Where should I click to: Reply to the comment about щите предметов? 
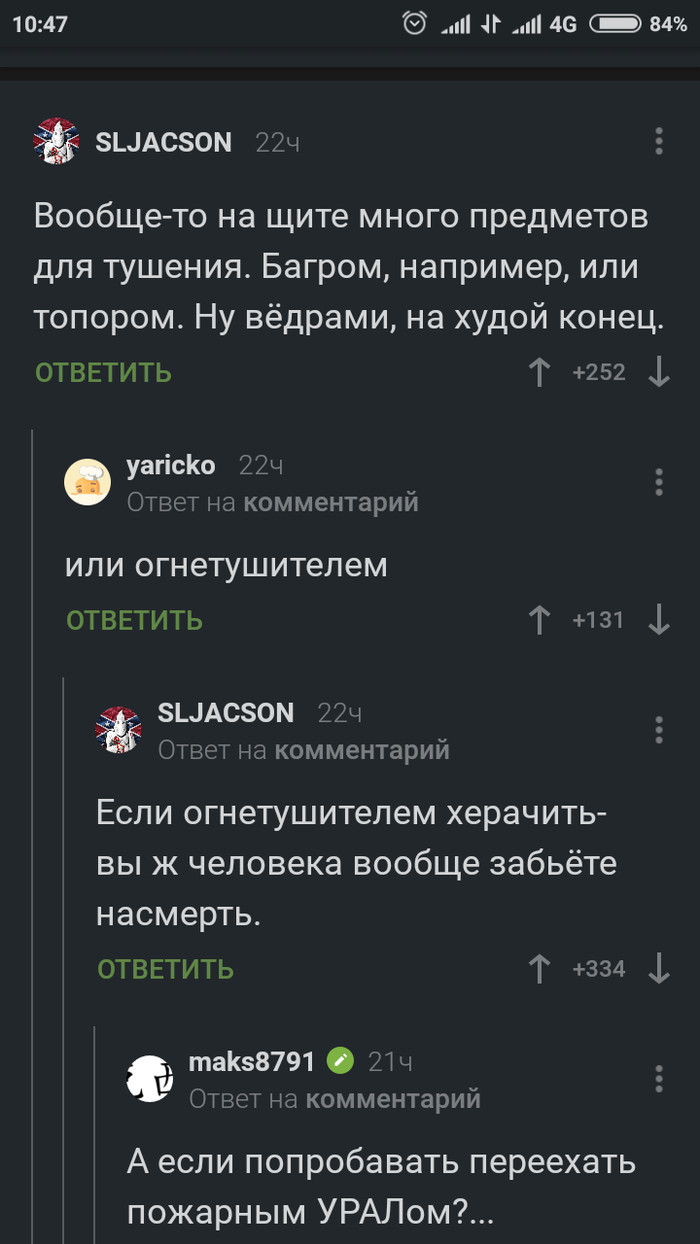[103, 373]
